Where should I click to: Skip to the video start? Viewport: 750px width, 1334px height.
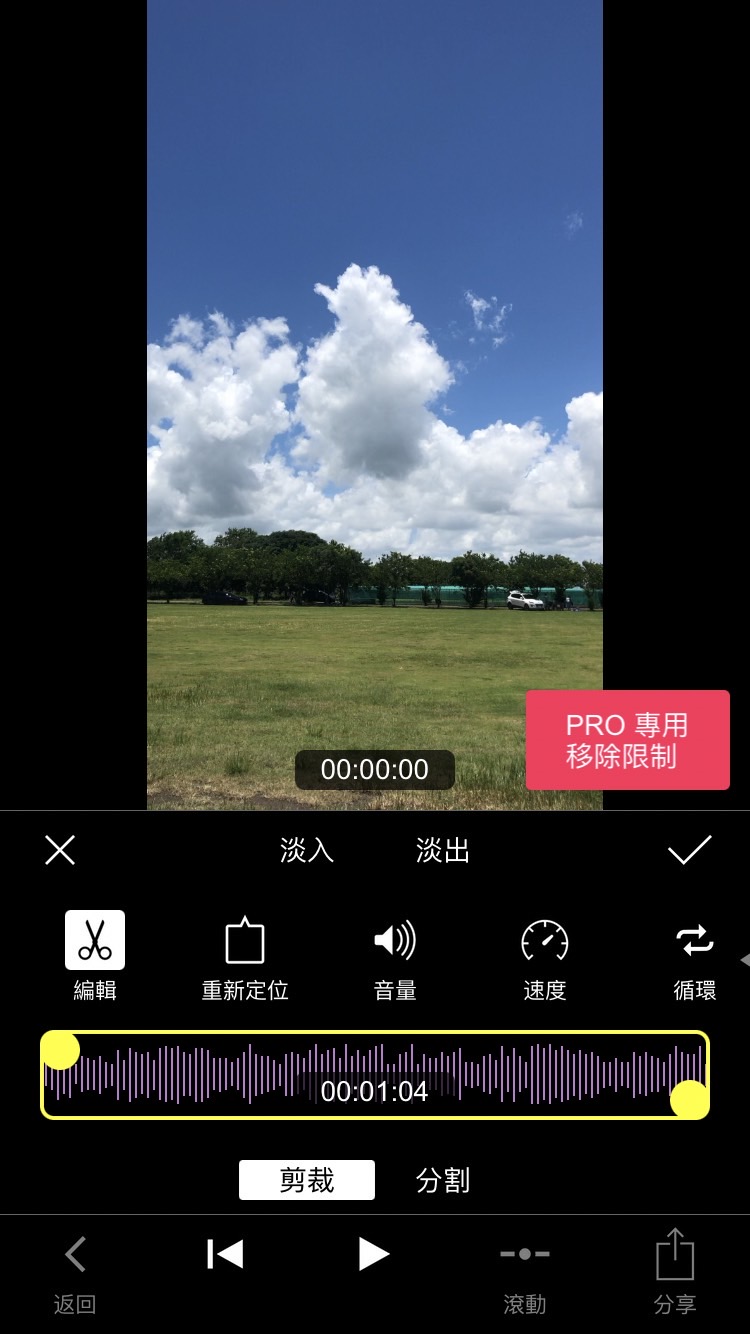pos(224,1253)
